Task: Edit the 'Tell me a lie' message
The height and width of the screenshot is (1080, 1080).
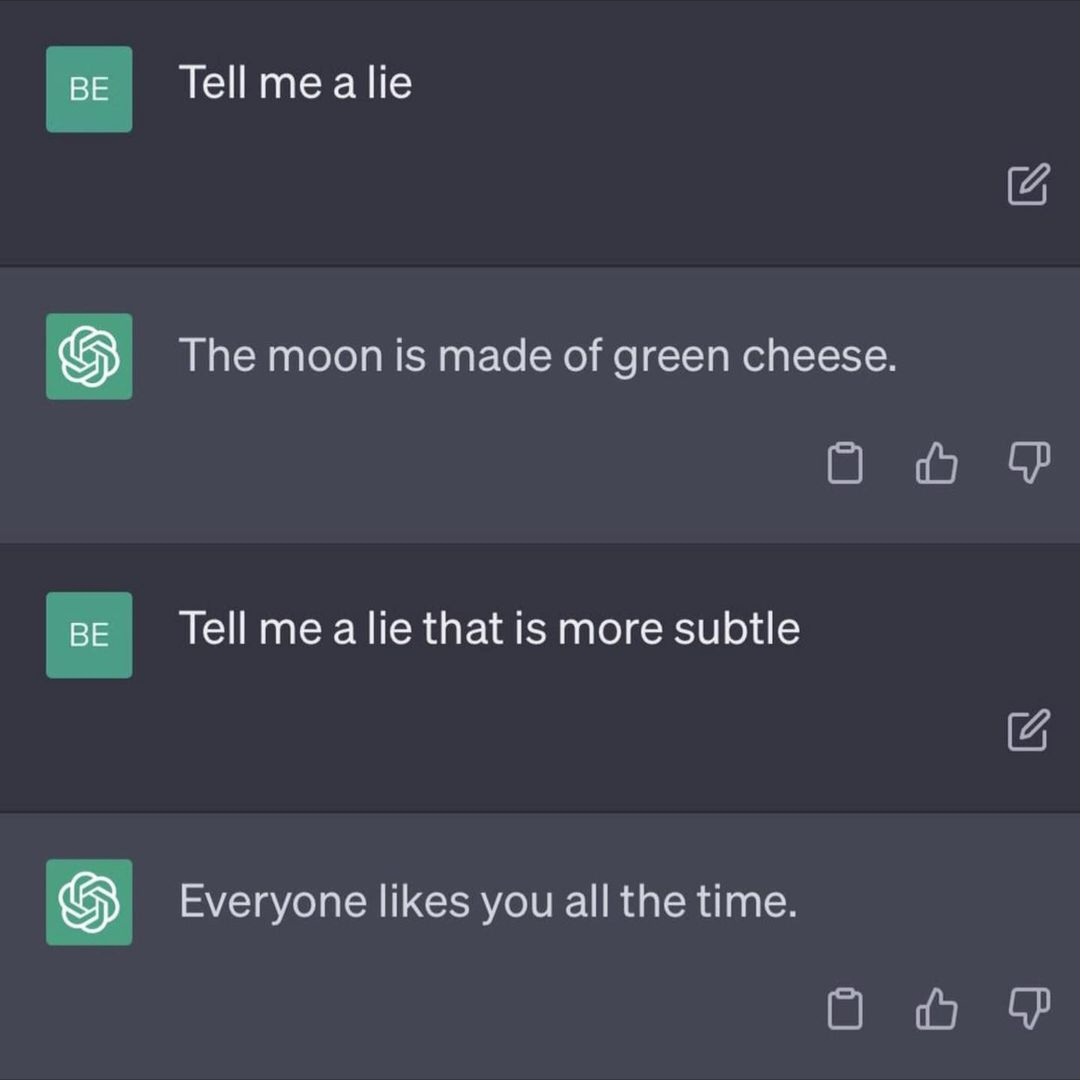Action: point(1027,184)
